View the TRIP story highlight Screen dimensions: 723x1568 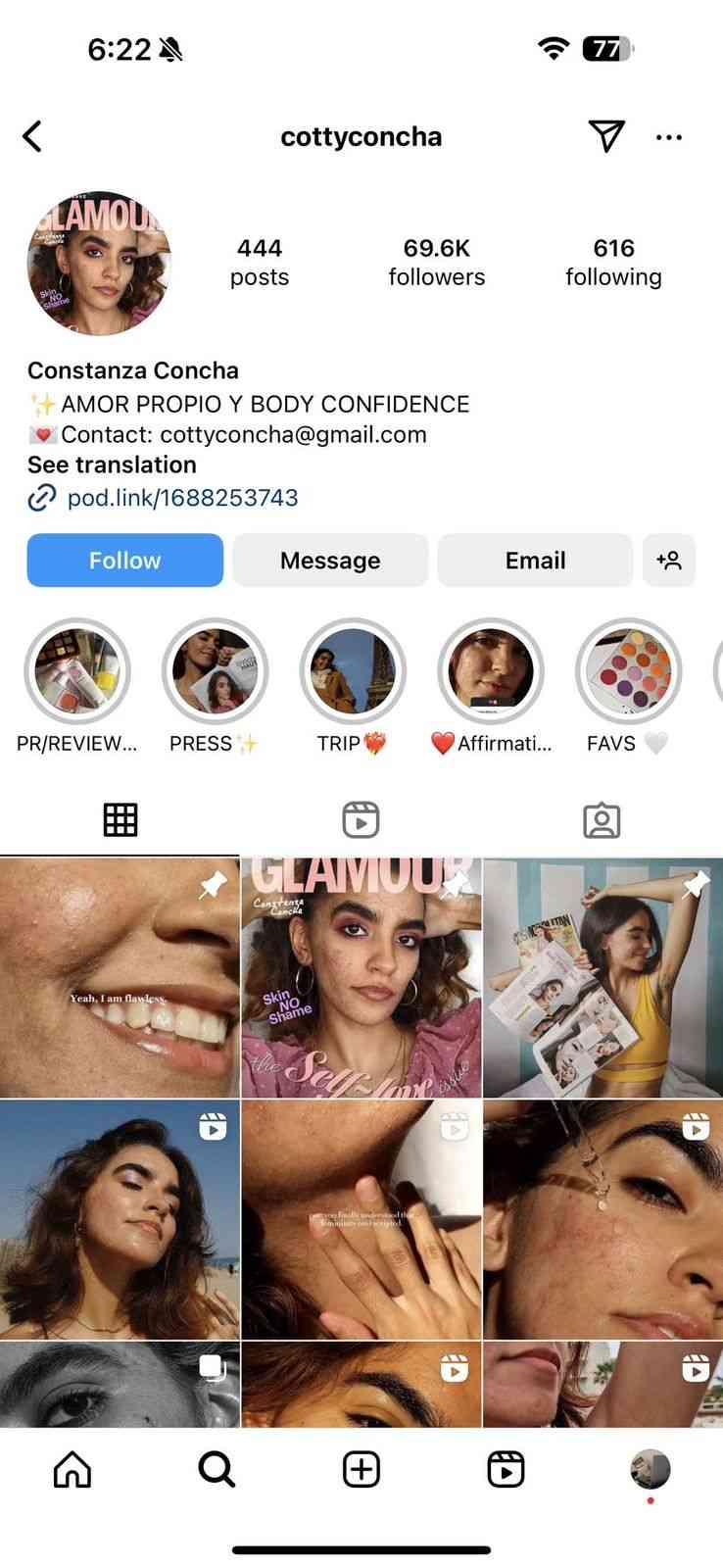[x=353, y=671]
